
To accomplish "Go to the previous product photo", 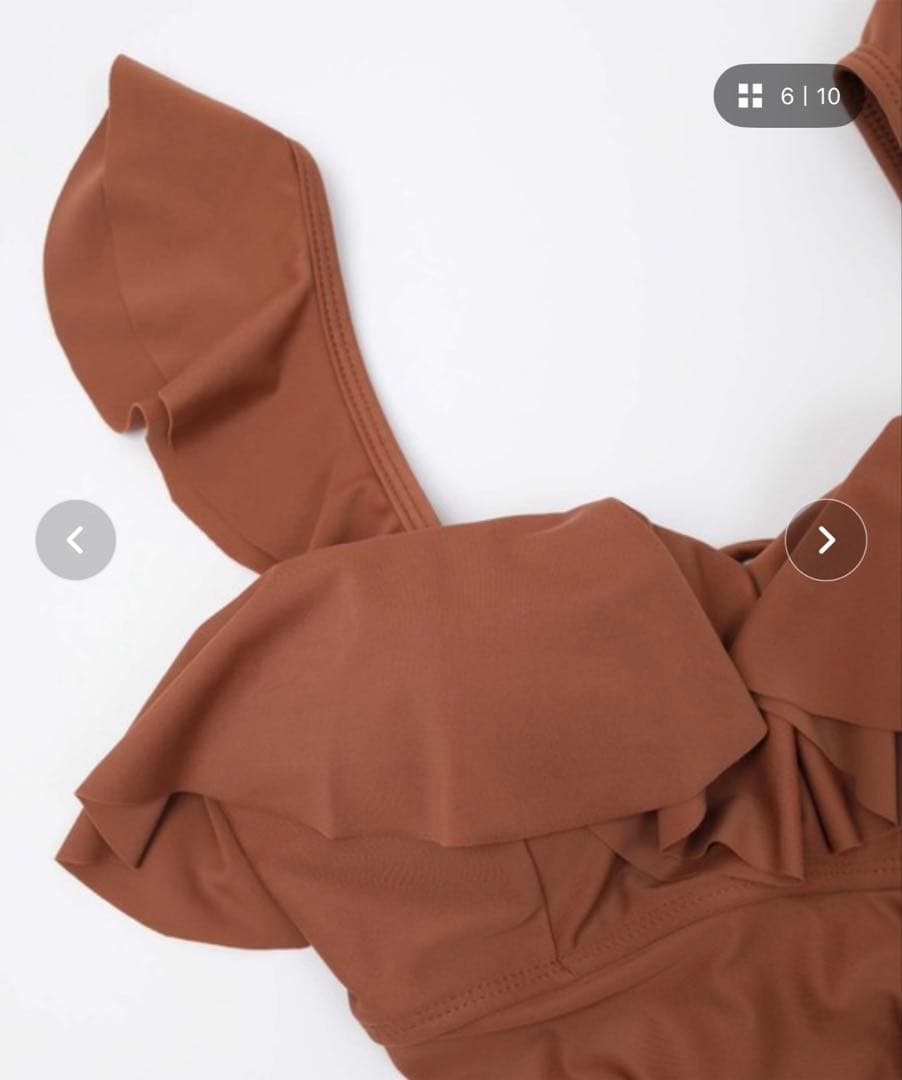I will 75,540.
